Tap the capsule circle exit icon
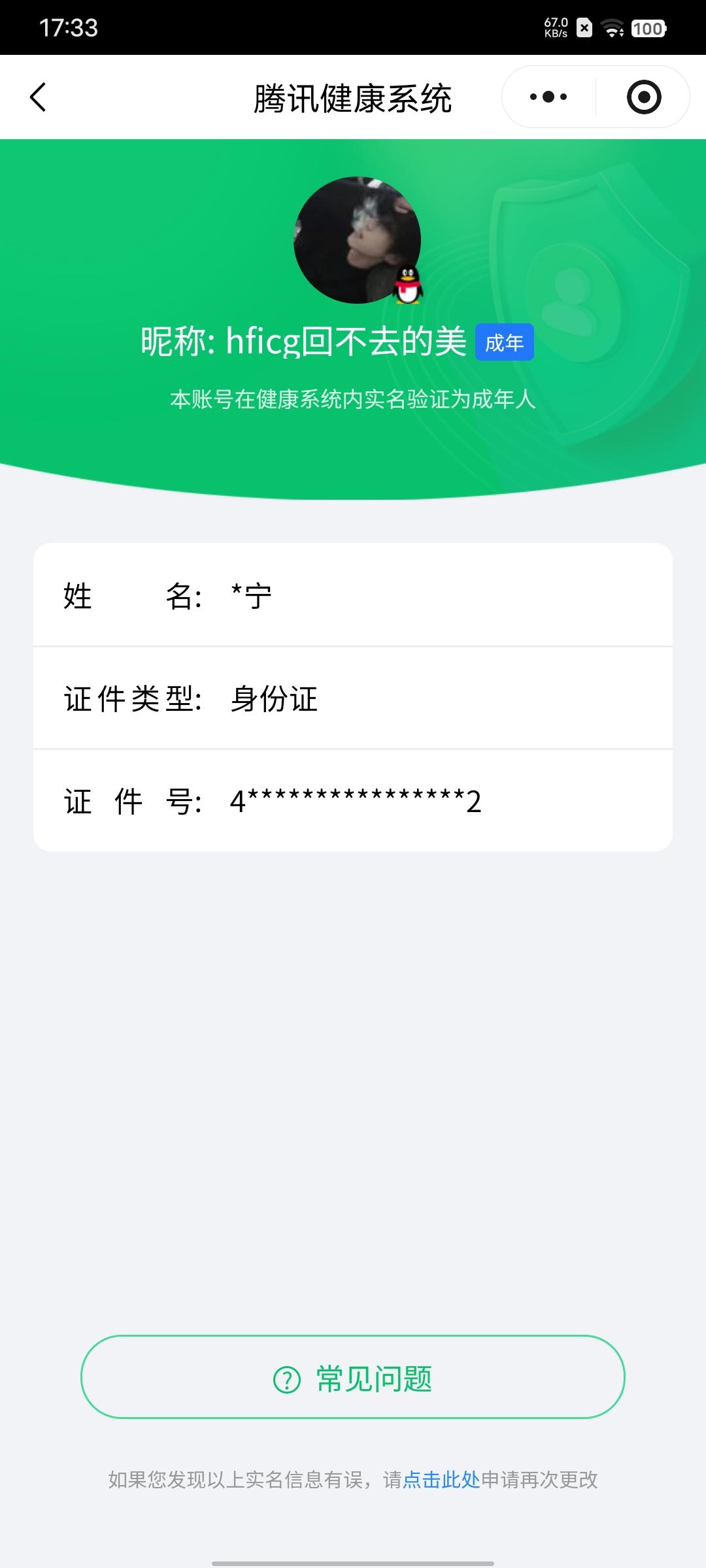706x1568 pixels. (644, 96)
